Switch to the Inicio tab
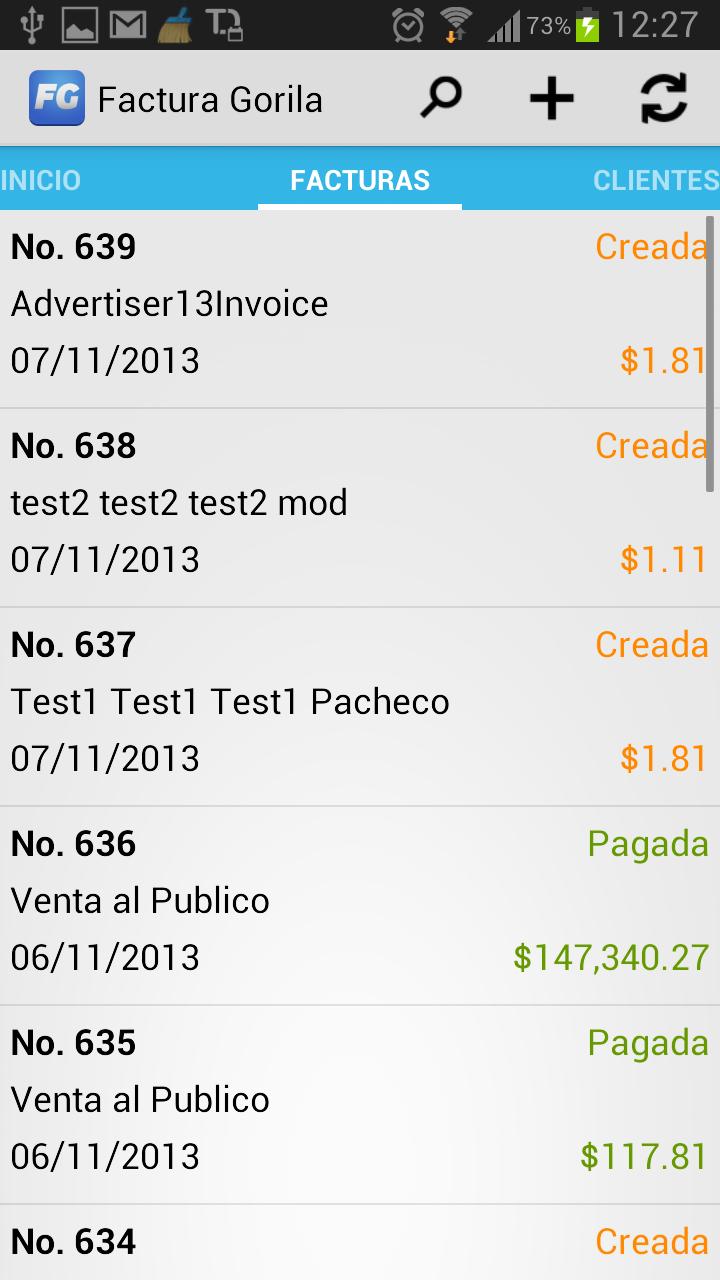 [42, 180]
